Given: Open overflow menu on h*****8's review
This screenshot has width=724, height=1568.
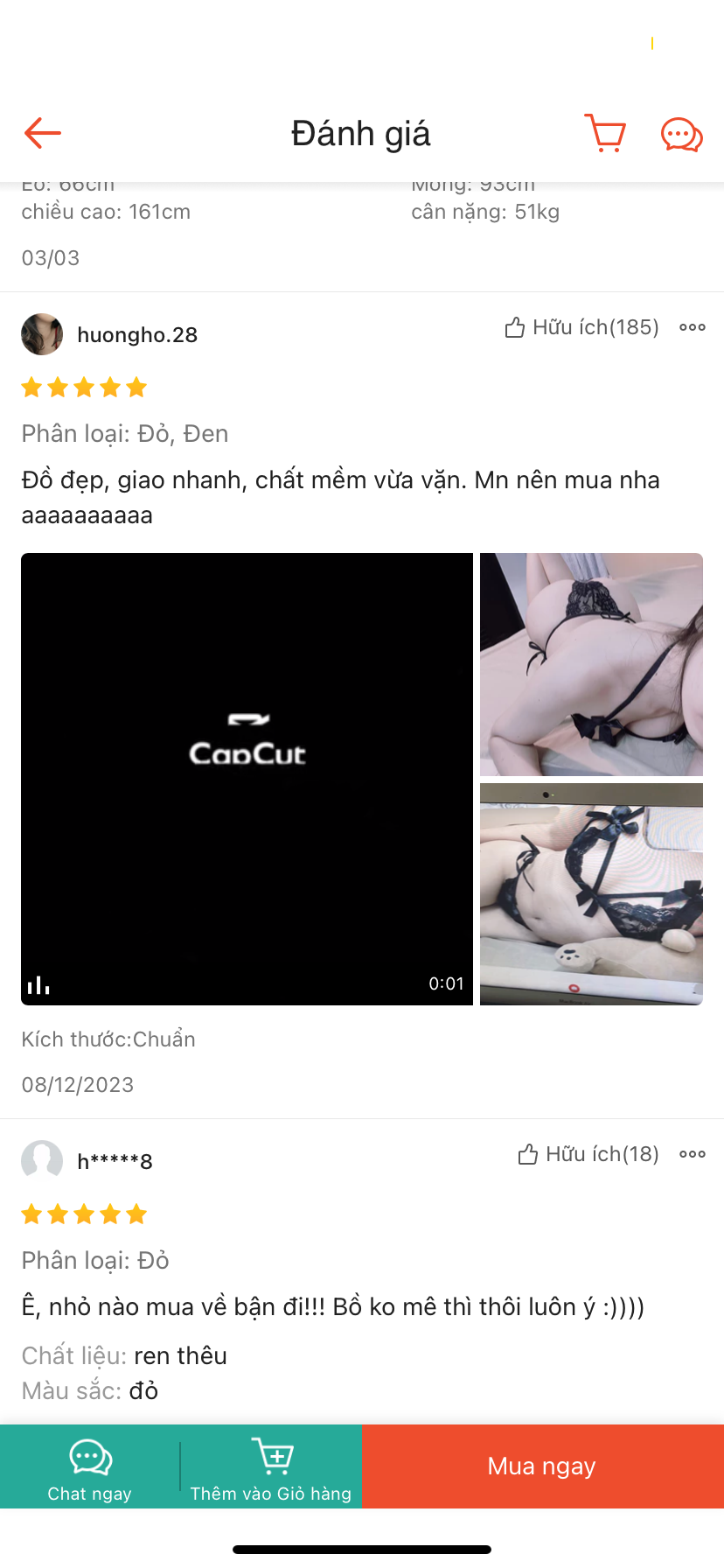Looking at the screenshot, I should point(692,1154).
